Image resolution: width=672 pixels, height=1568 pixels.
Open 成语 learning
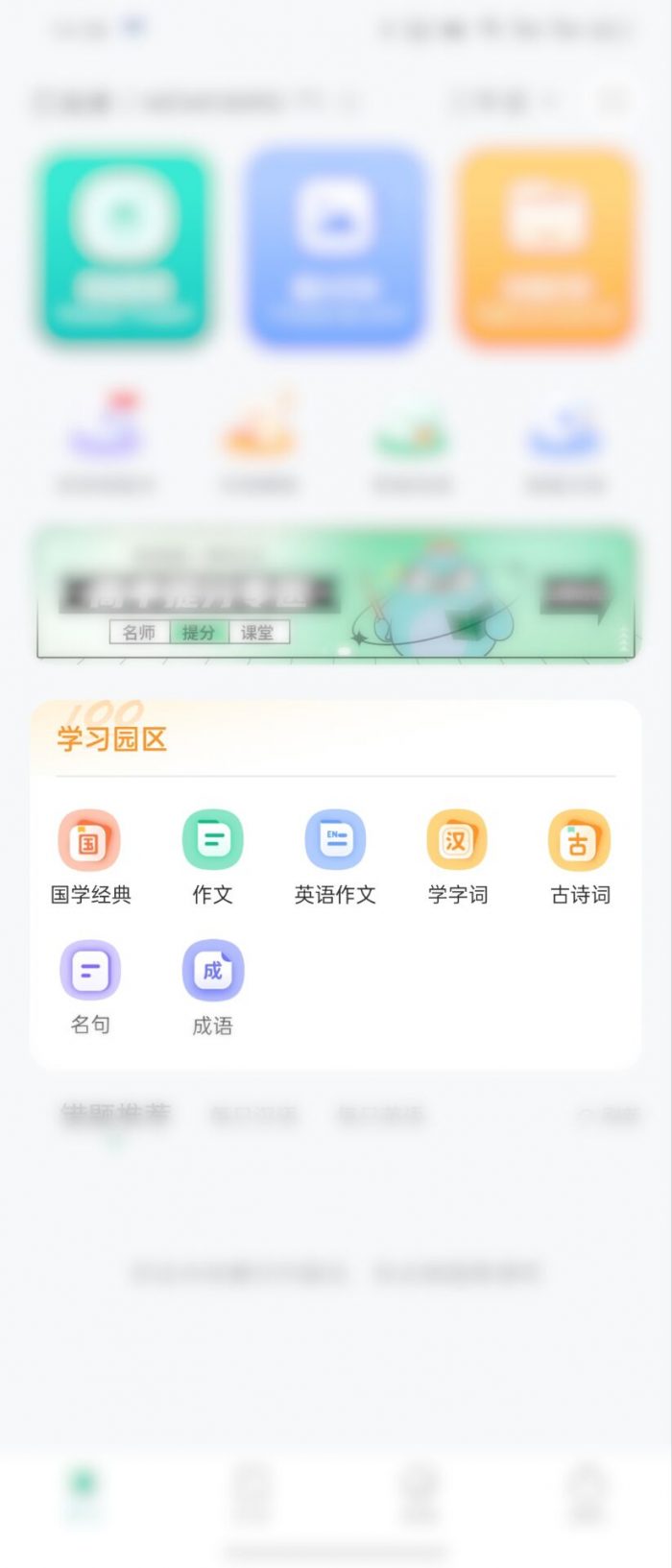[x=212, y=972]
